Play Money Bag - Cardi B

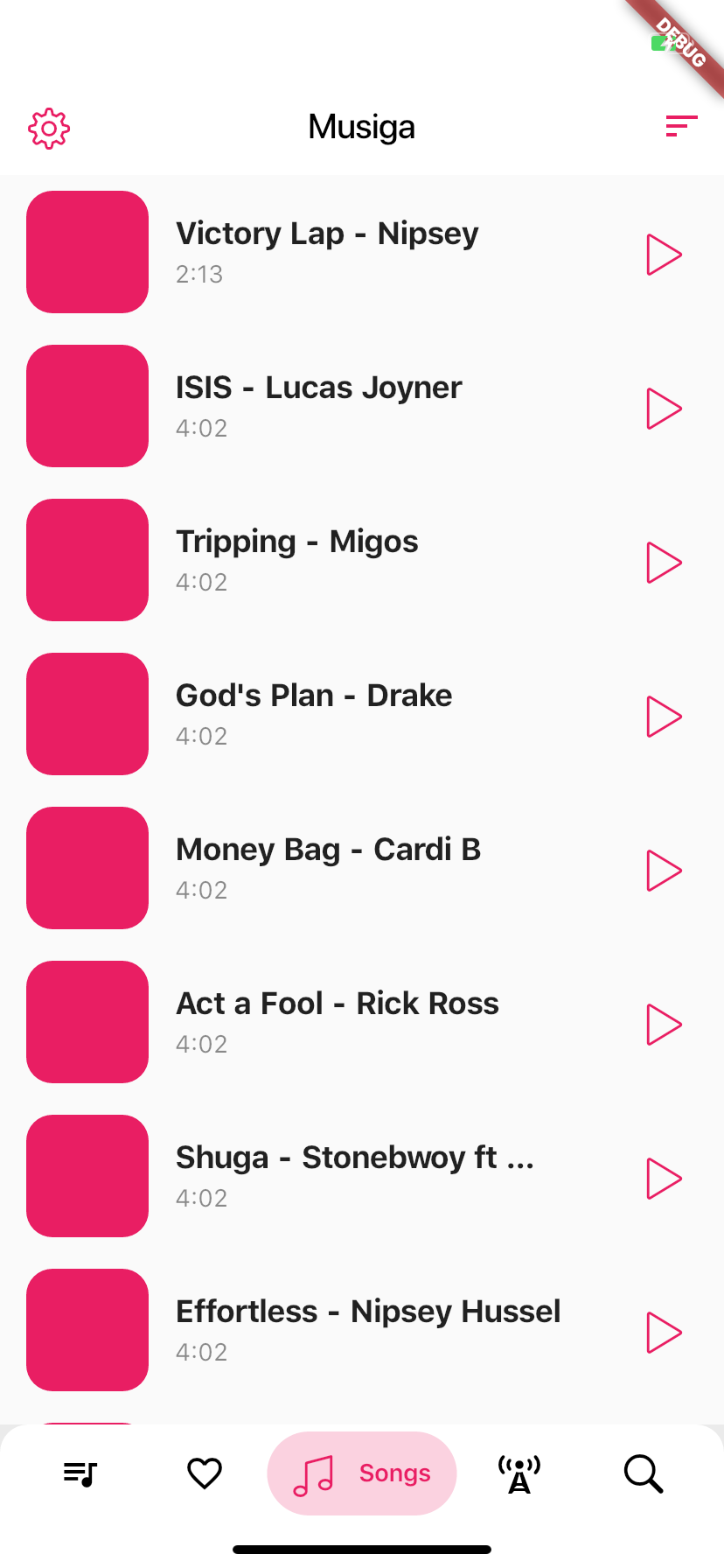pyautogui.click(x=664, y=871)
